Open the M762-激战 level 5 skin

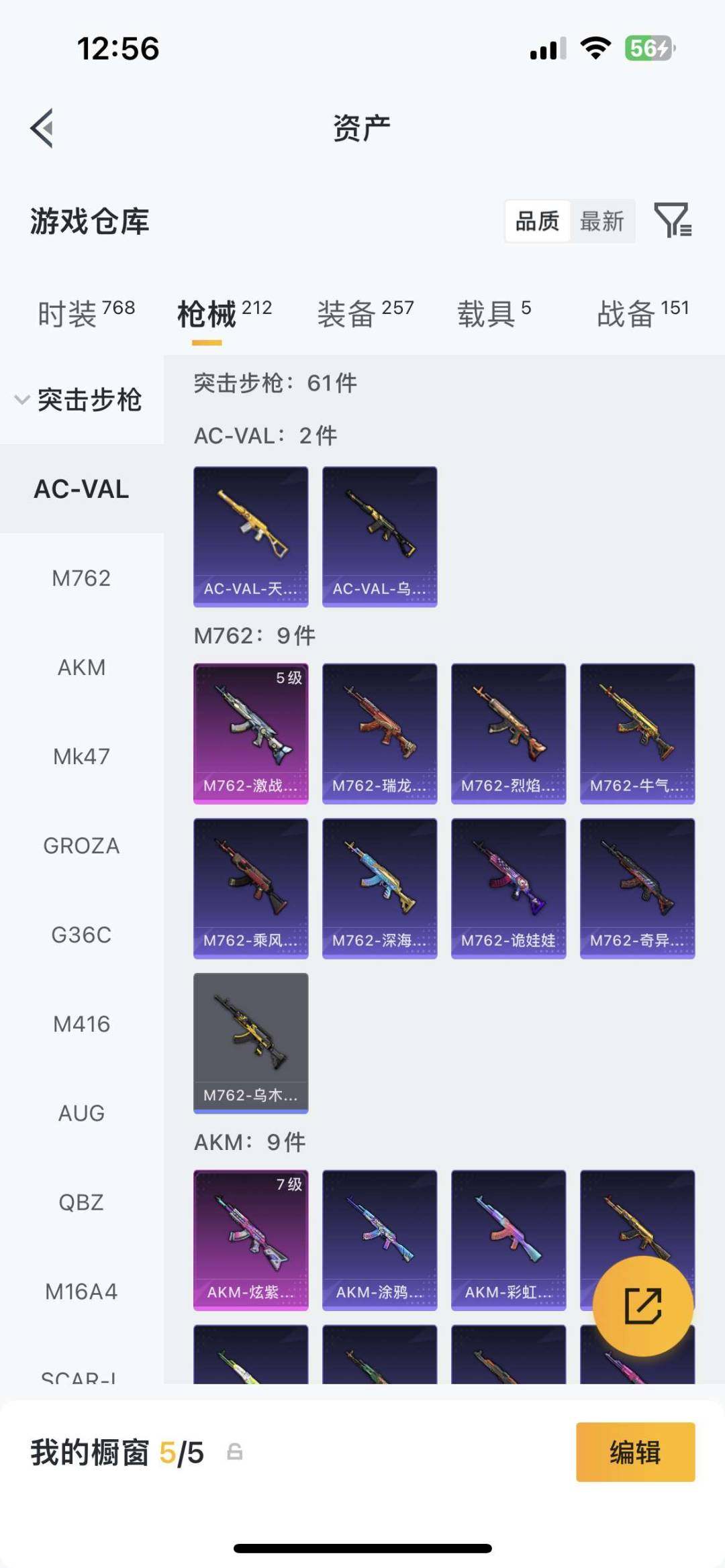[x=250, y=733]
